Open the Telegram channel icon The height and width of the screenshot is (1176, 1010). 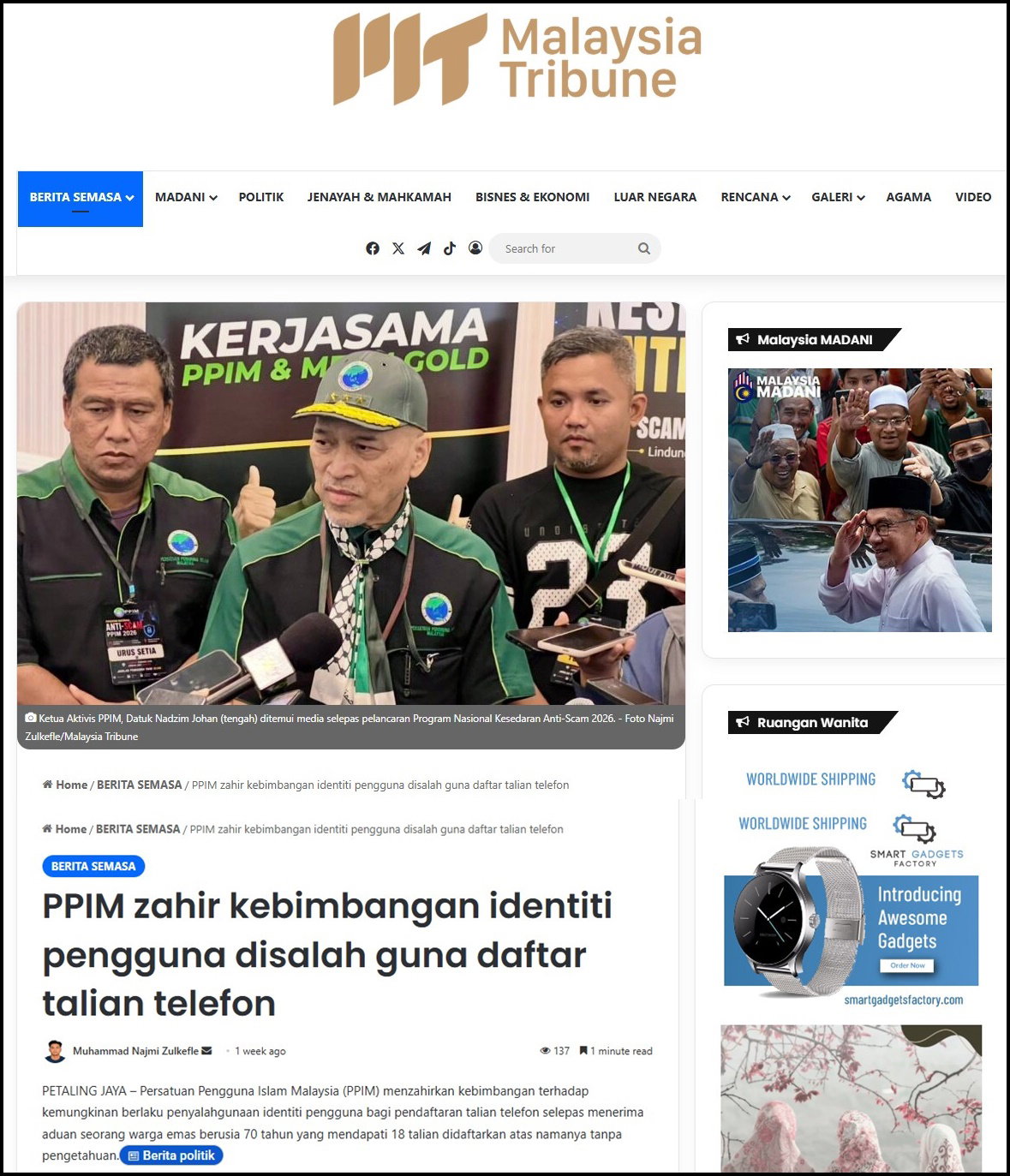pyautogui.click(x=424, y=248)
